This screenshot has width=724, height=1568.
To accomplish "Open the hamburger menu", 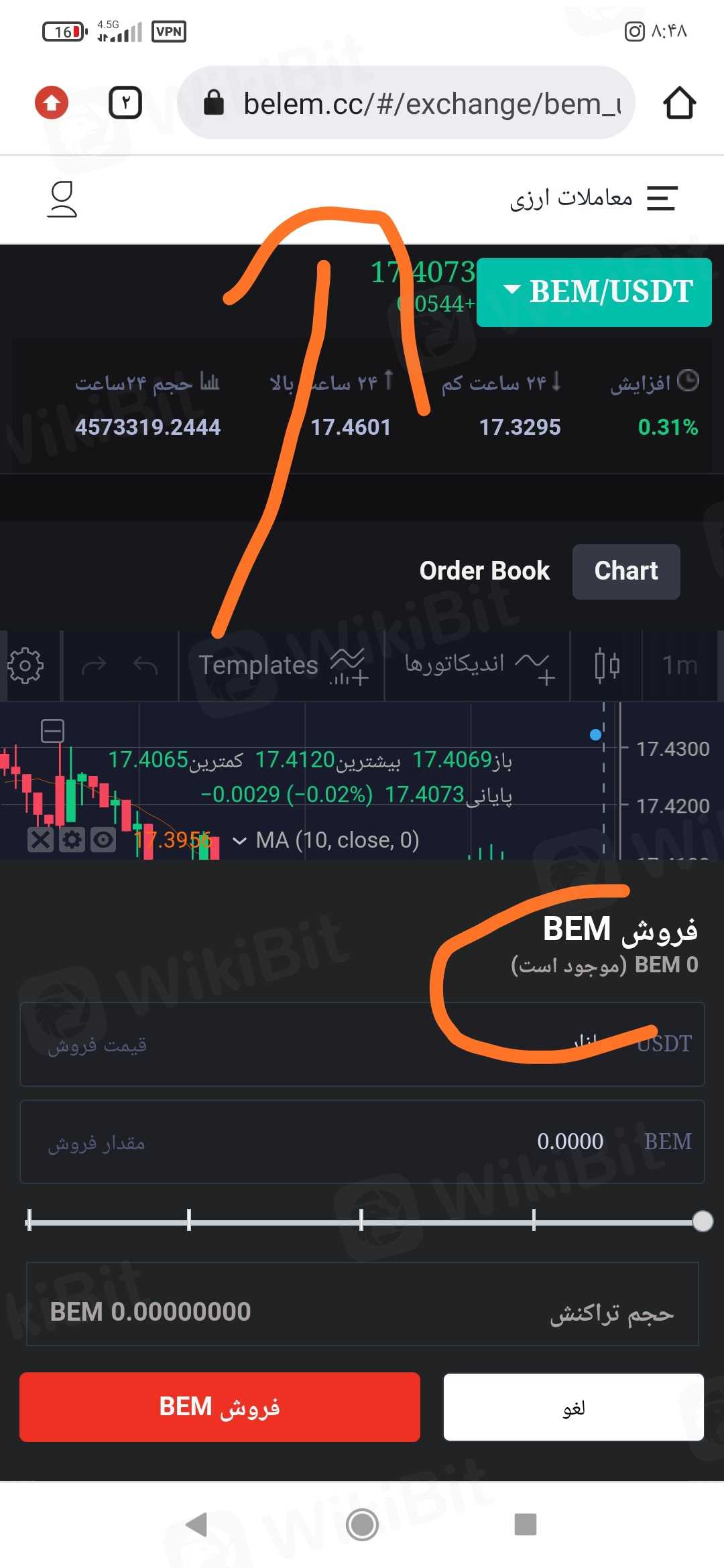I will click(x=662, y=198).
